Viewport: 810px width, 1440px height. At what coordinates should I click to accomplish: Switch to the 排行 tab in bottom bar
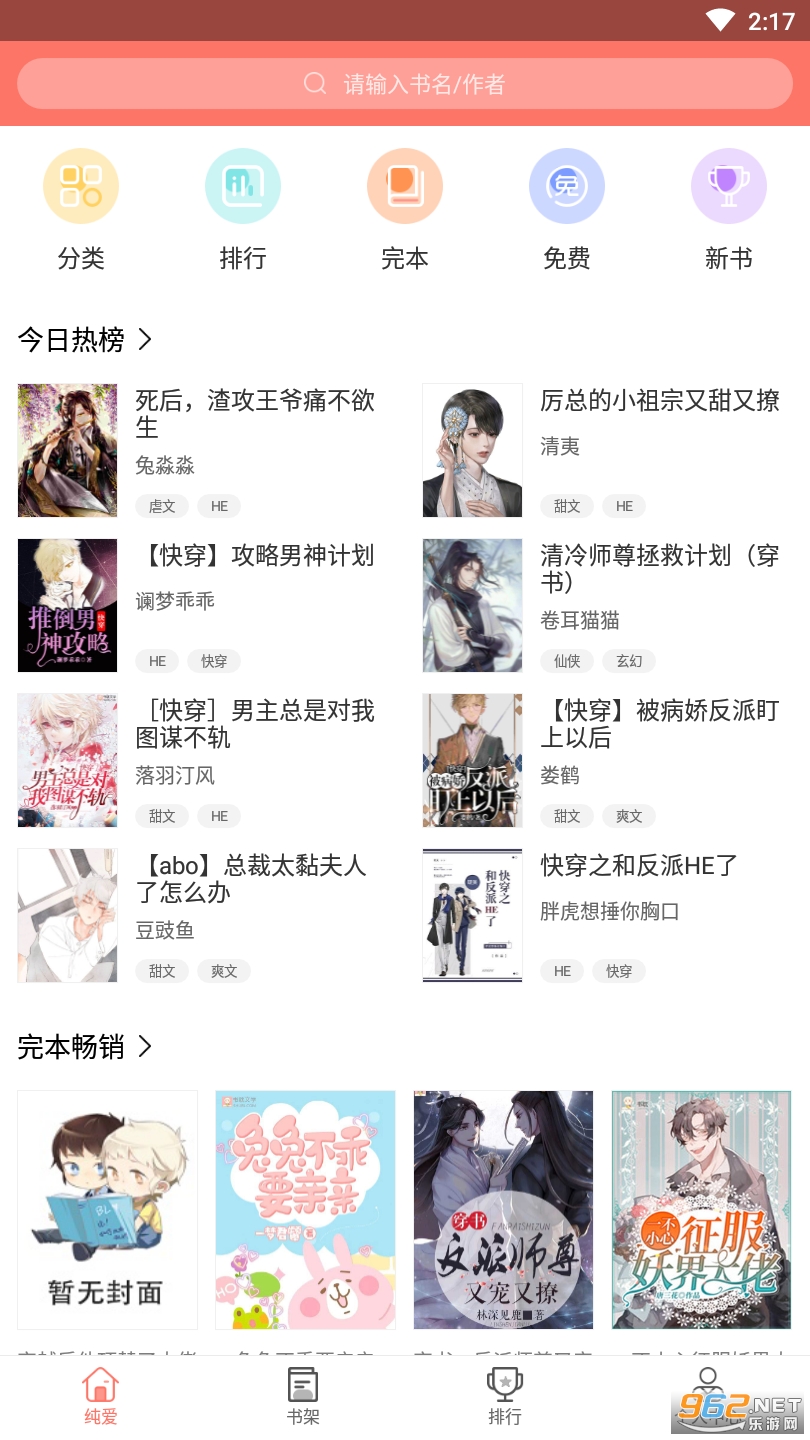(x=505, y=1397)
